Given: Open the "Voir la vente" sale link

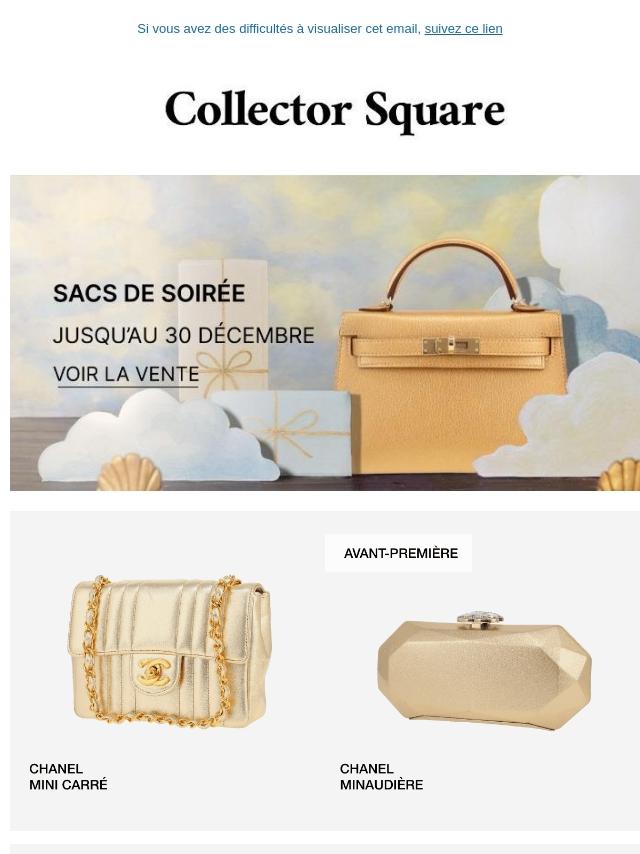Looking at the screenshot, I should tap(126, 375).
